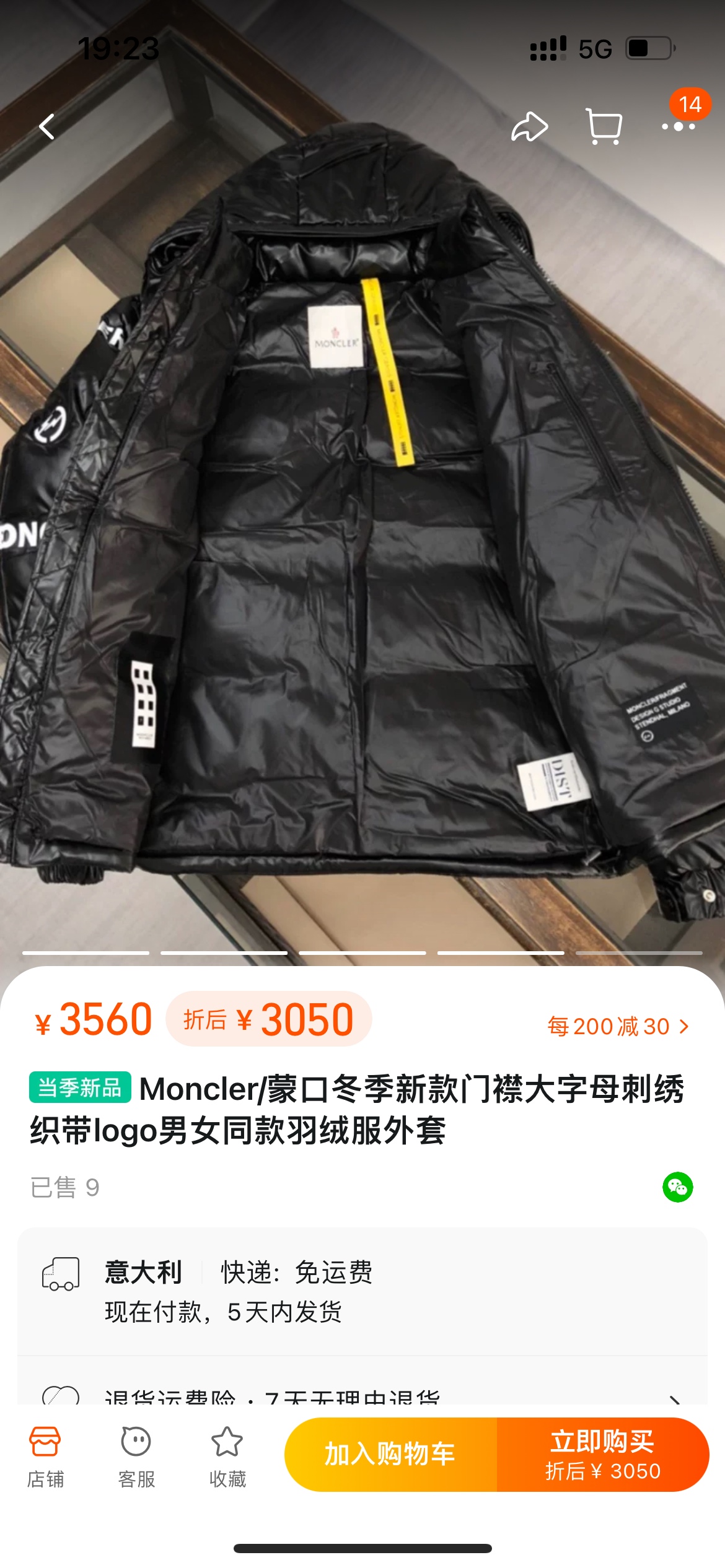The image size is (725, 1568).
Task: Open the product photo full screen
Action: pos(362,526)
